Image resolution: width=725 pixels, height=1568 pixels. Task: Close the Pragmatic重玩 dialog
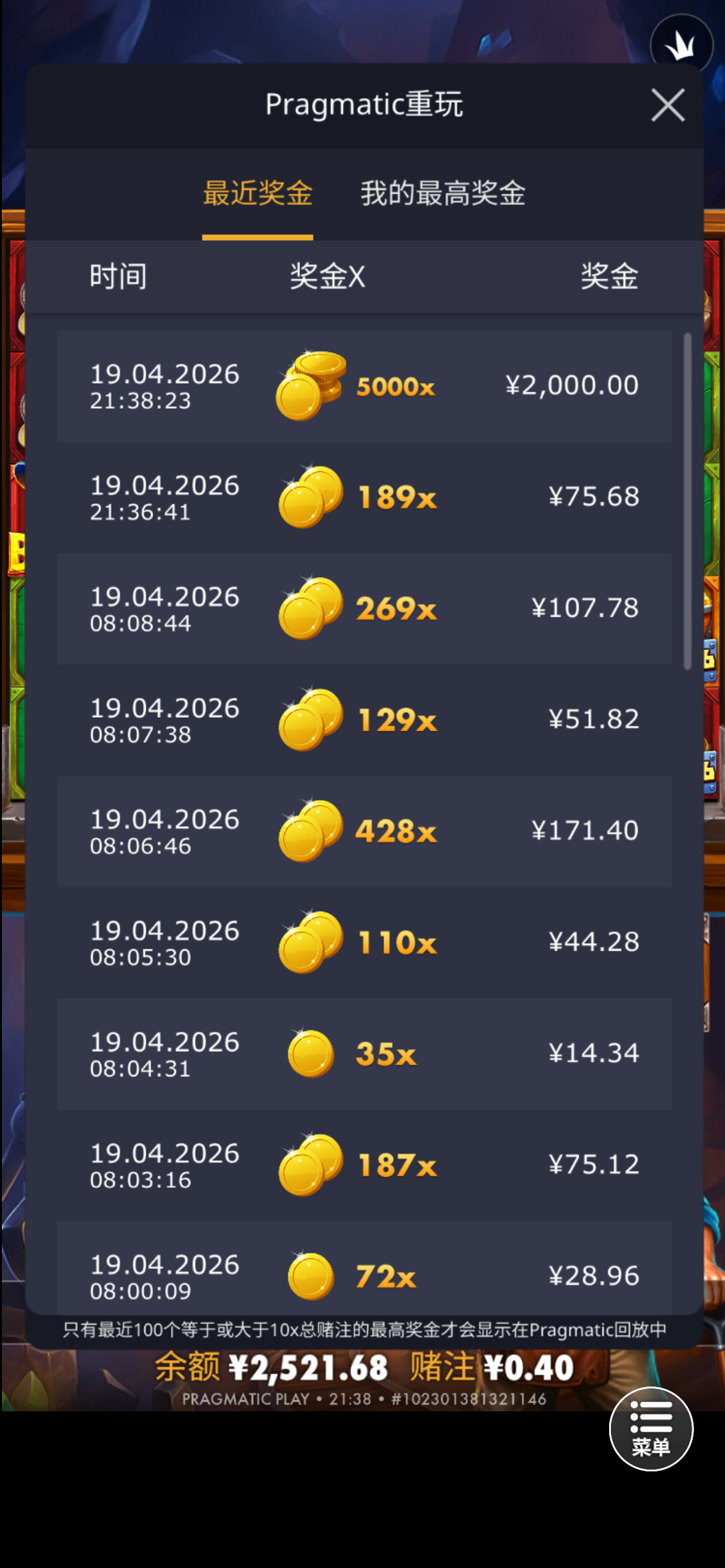click(667, 105)
